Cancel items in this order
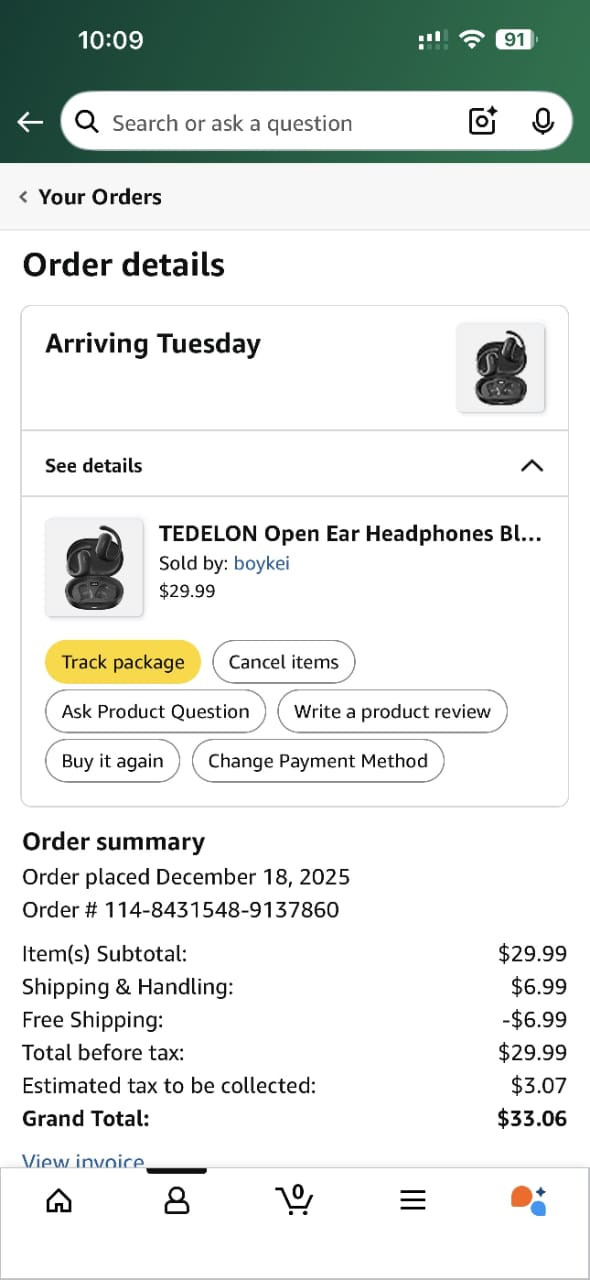 pyautogui.click(x=284, y=662)
